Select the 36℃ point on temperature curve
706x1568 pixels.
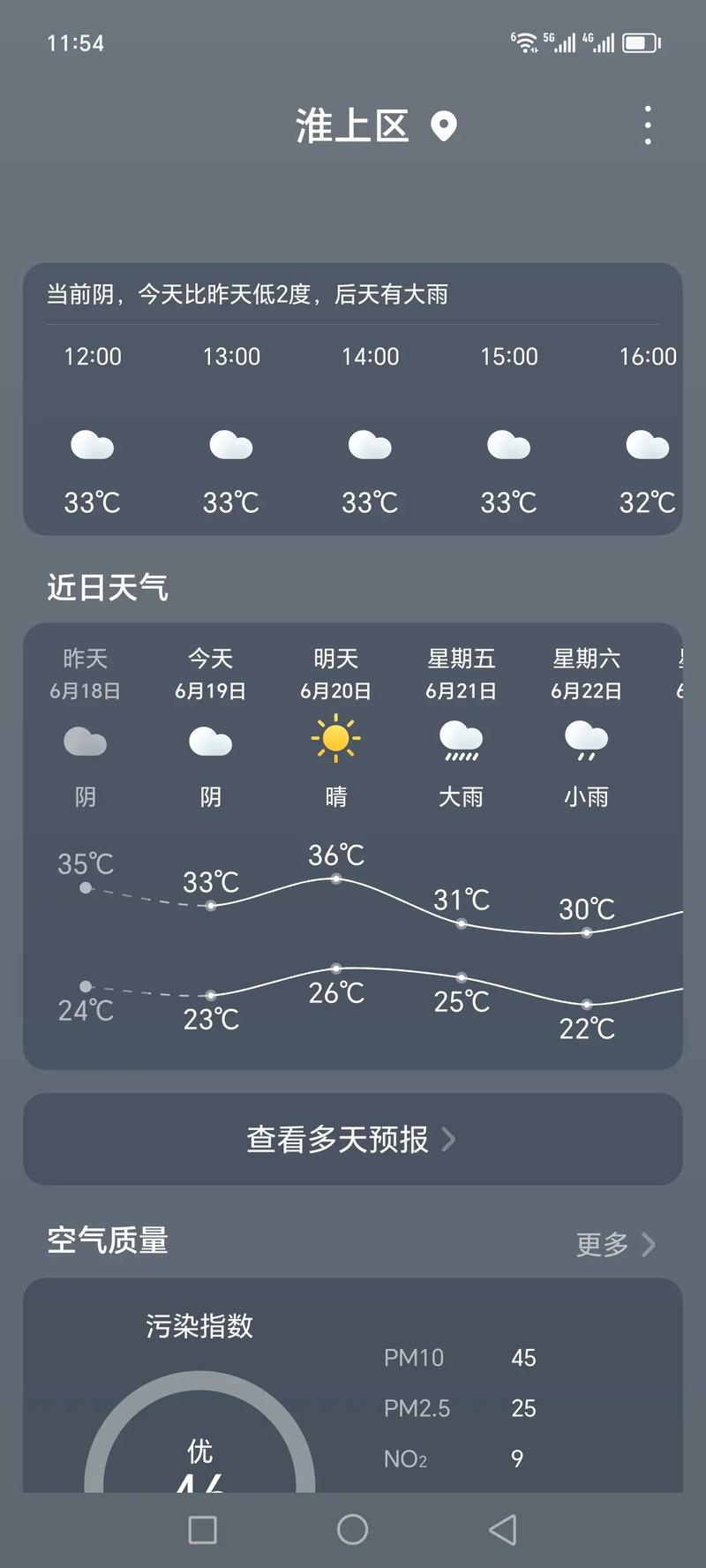coord(335,879)
